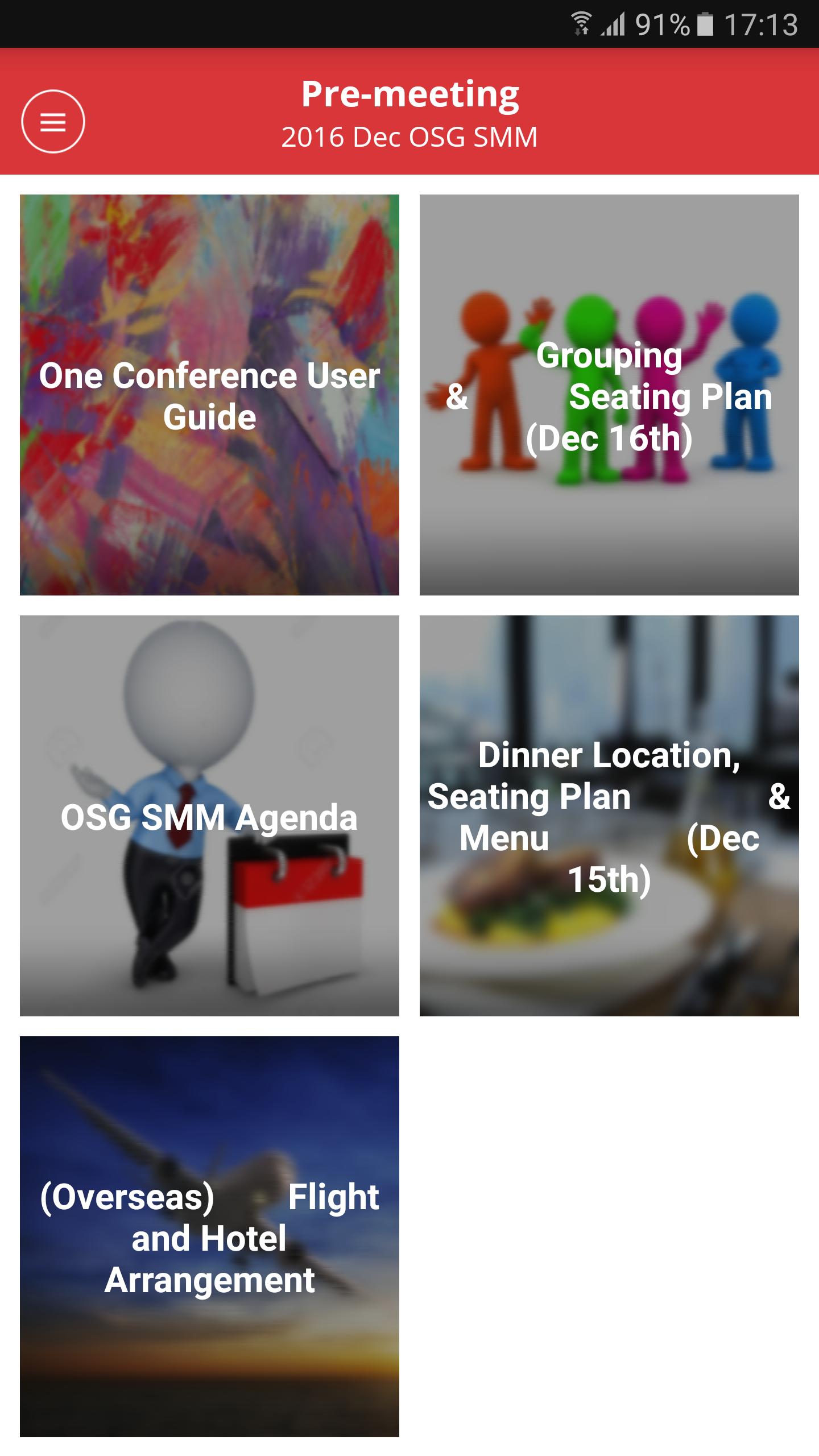The image size is (819, 1456).
Task: Open the One Conference User Guide section
Action: coord(209,395)
